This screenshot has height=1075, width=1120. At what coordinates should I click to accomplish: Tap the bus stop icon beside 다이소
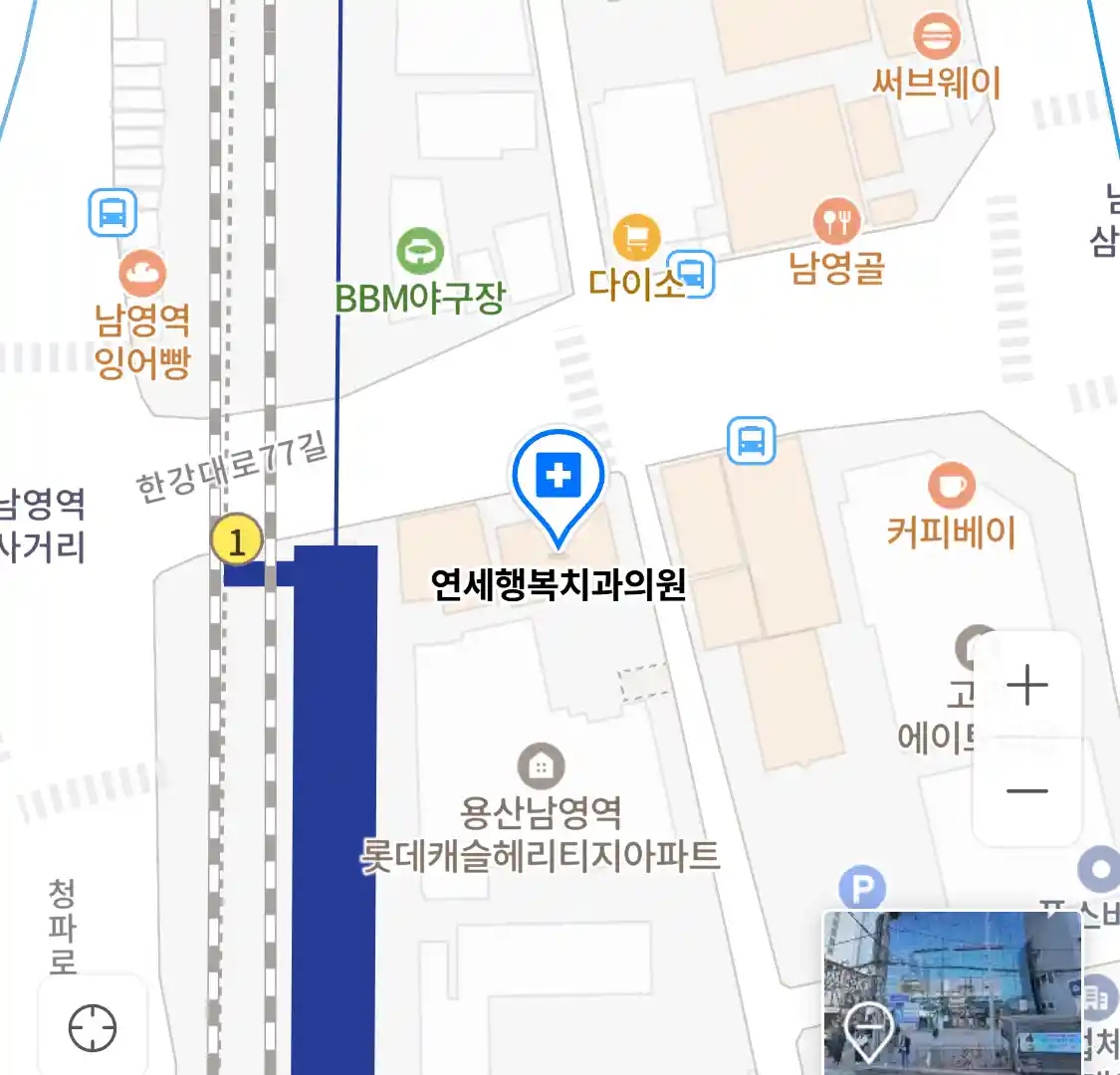pyautogui.click(x=692, y=274)
